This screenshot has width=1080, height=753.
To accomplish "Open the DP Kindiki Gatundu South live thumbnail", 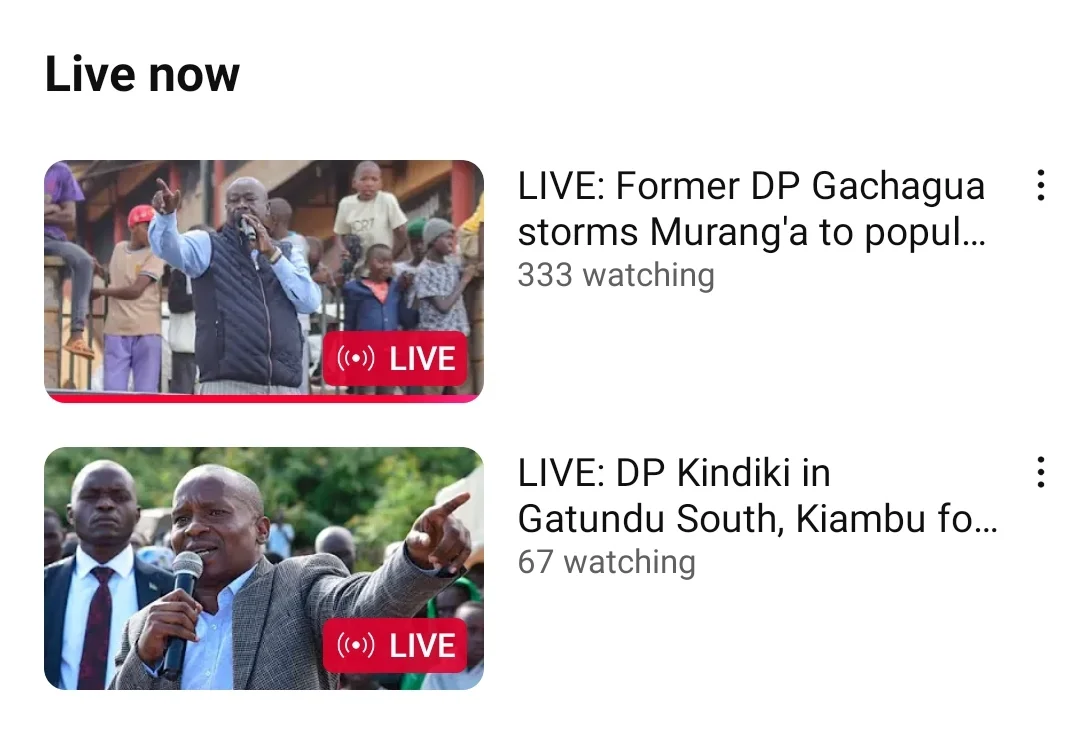I will tap(263, 568).
